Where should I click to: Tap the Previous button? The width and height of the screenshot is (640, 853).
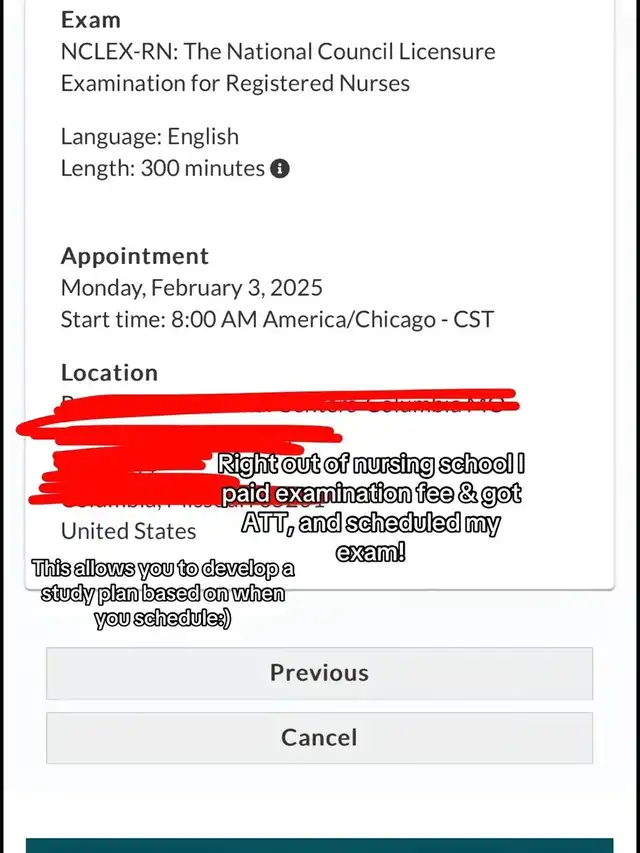pyautogui.click(x=319, y=673)
